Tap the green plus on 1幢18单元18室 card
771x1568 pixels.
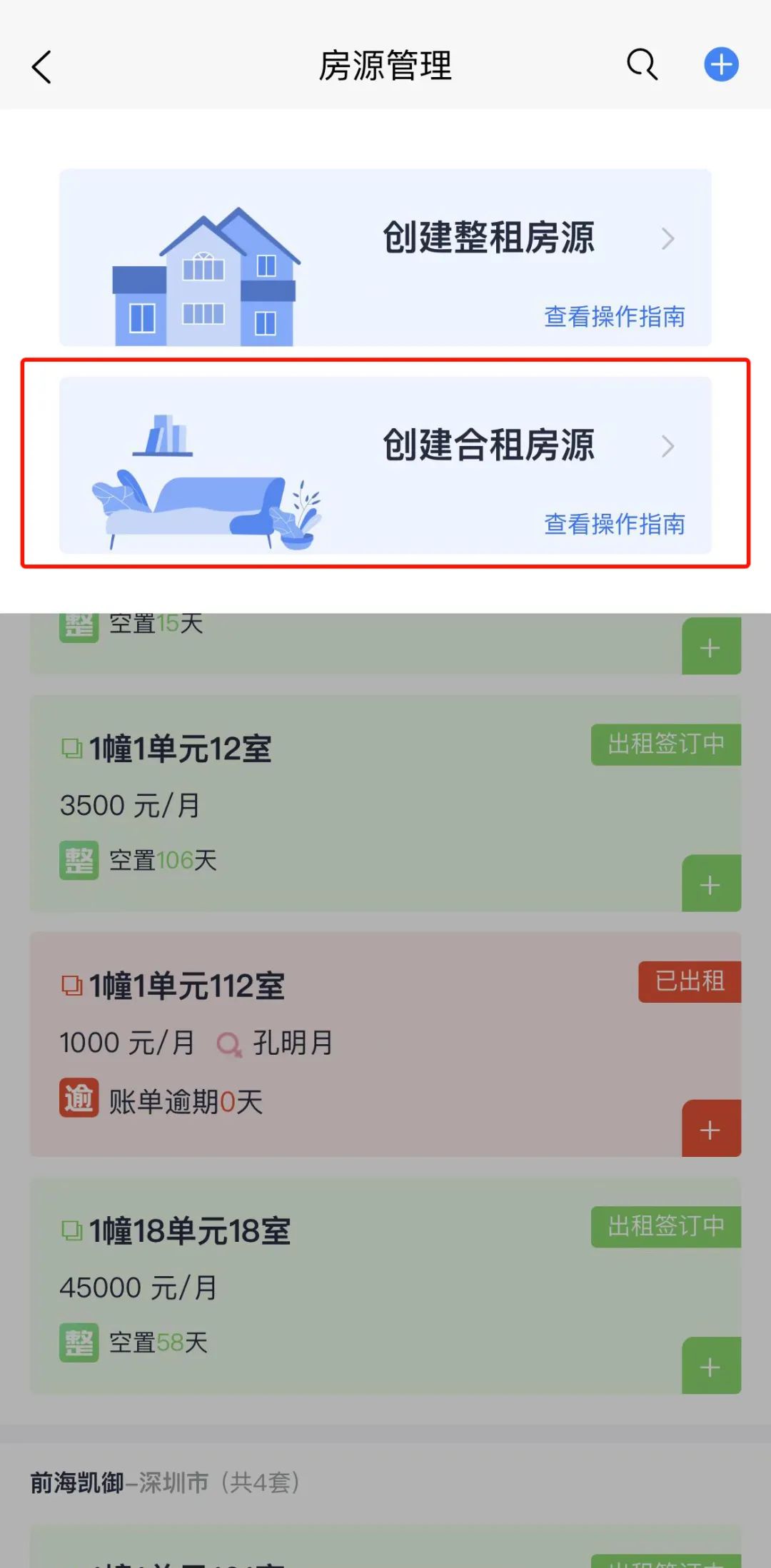[x=710, y=1368]
